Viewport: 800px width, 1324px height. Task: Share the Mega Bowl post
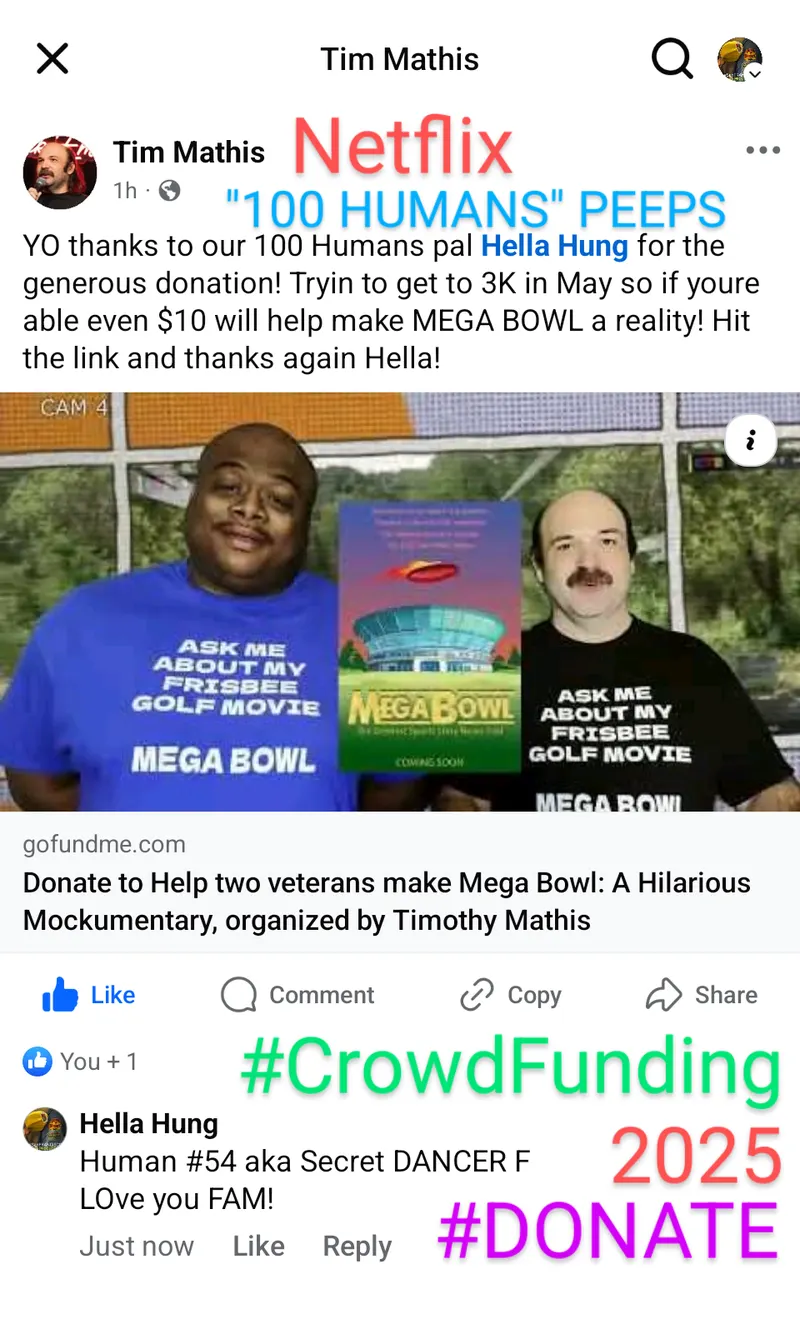(701, 995)
